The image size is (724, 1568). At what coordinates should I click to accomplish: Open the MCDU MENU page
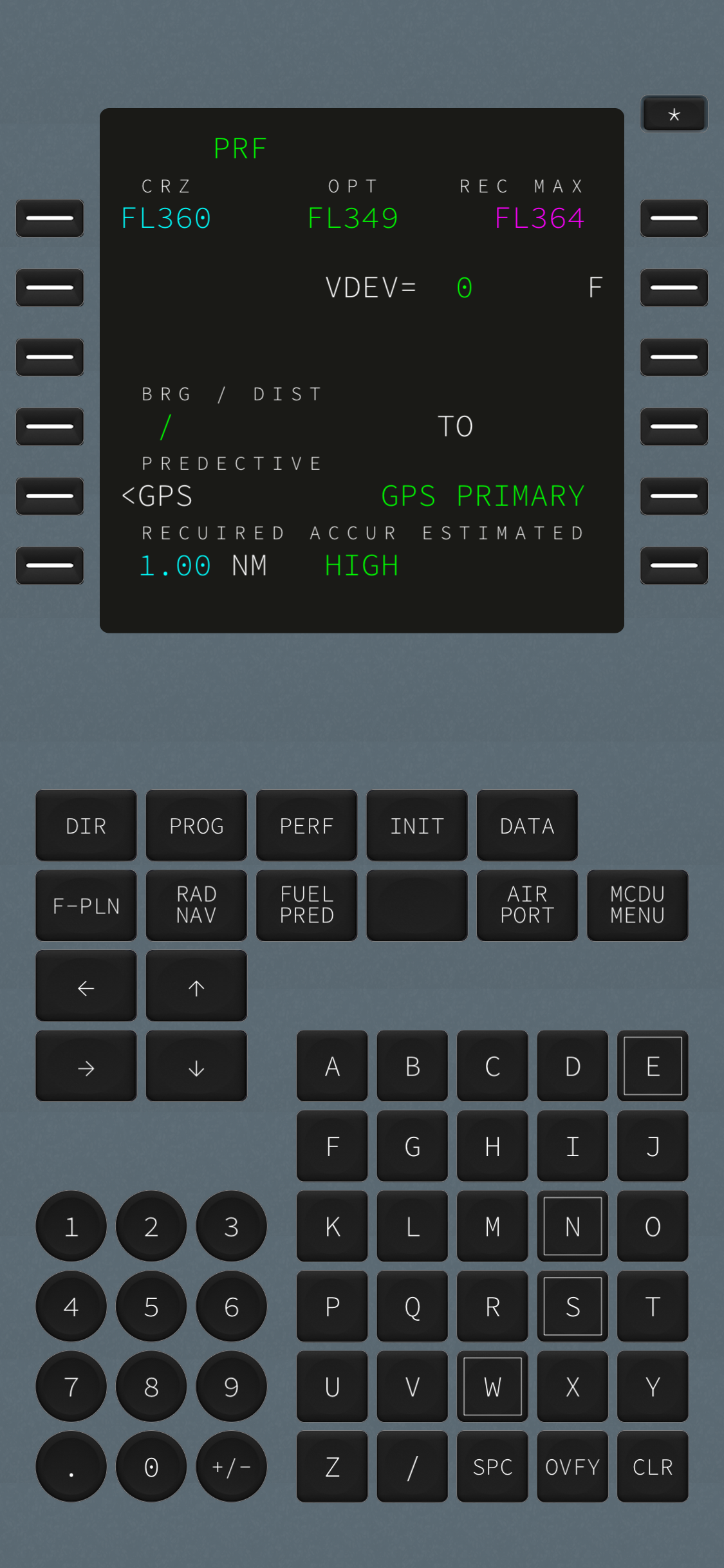pyautogui.click(x=637, y=906)
